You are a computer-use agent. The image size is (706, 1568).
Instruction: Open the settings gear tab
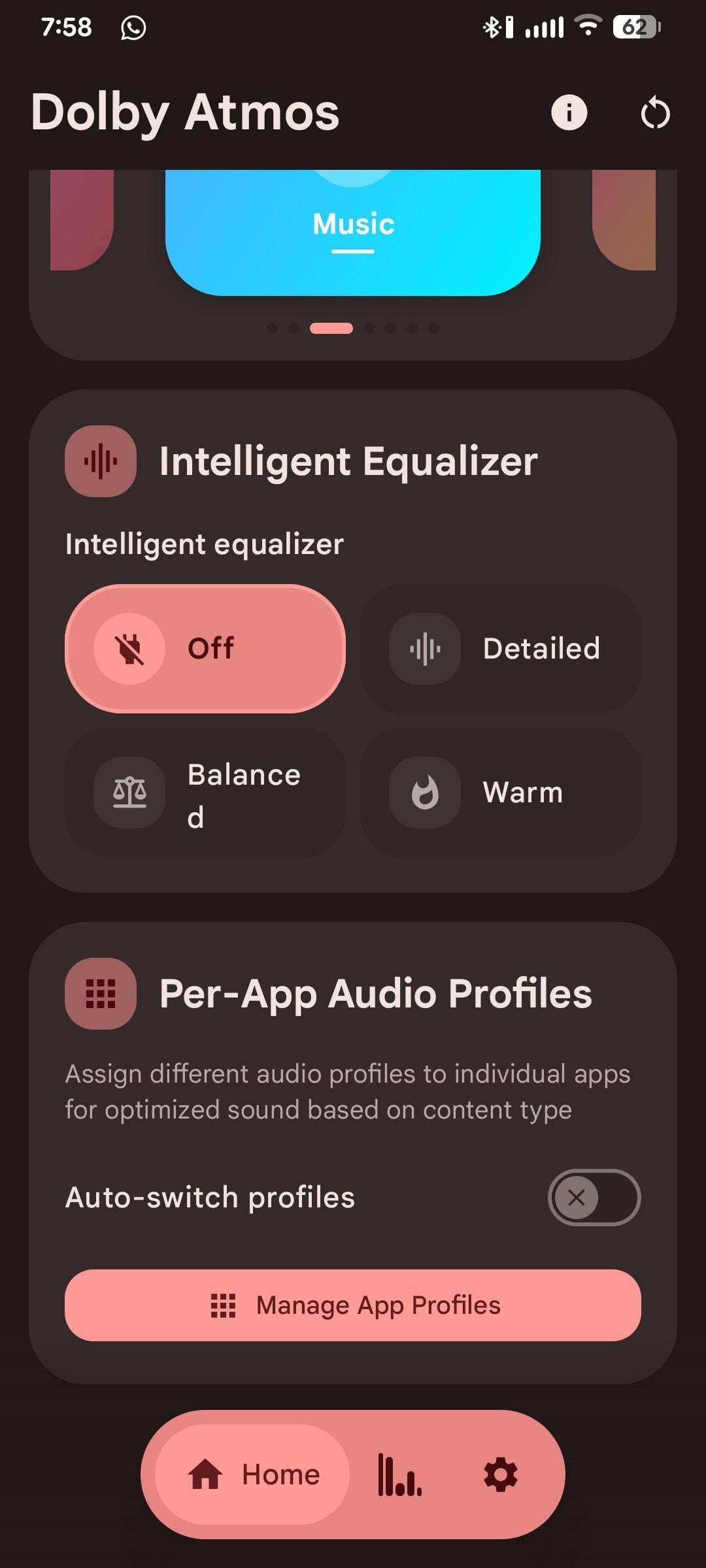[x=501, y=1475]
